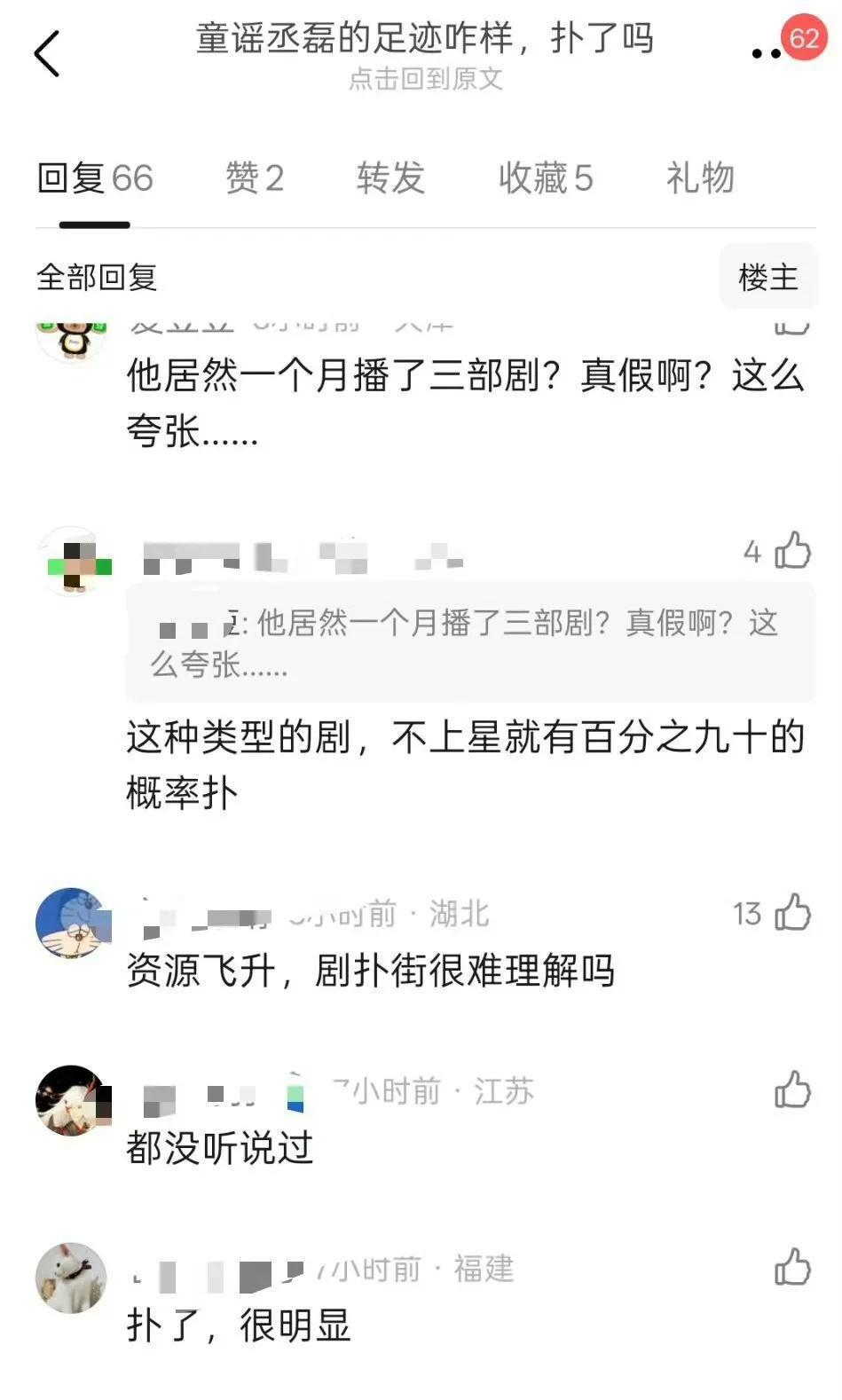Open 全部回复 sort options
This screenshot has width=842, height=1400.
[97, 278]
